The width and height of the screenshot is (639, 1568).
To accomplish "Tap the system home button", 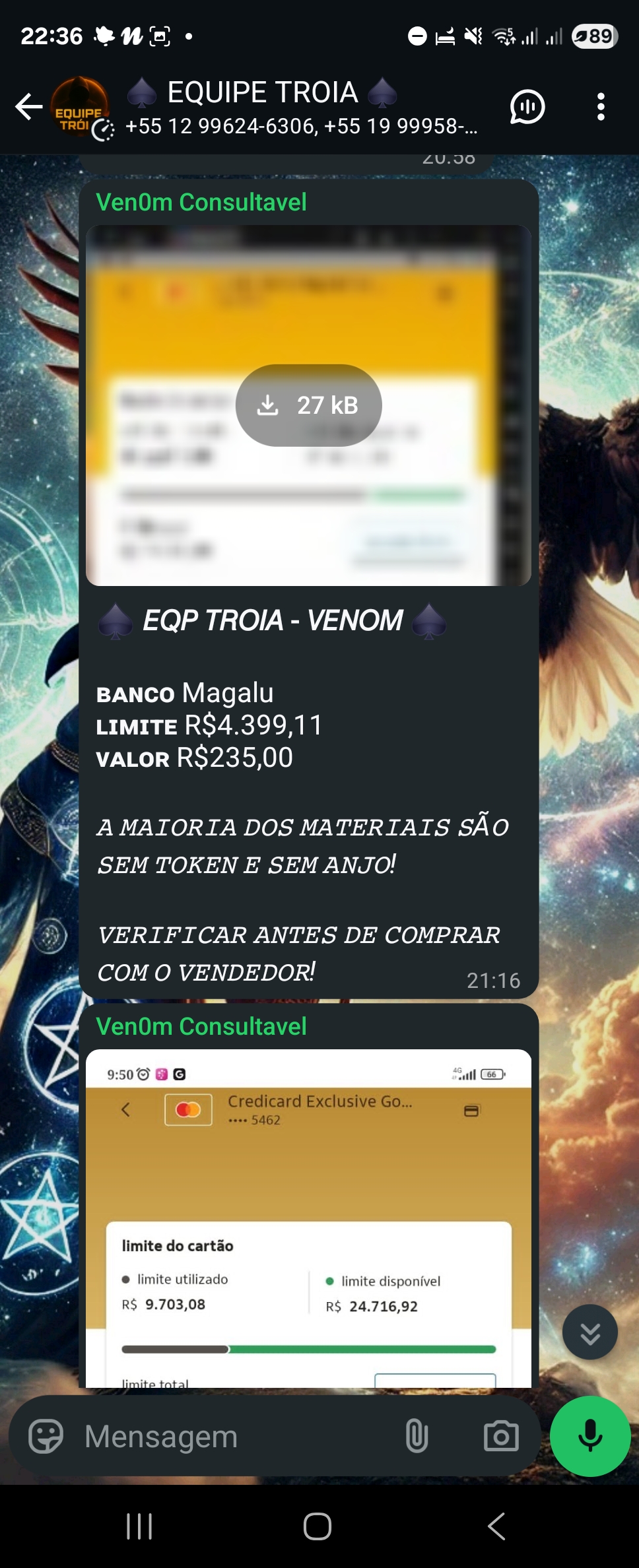I will coord(318,1526).
